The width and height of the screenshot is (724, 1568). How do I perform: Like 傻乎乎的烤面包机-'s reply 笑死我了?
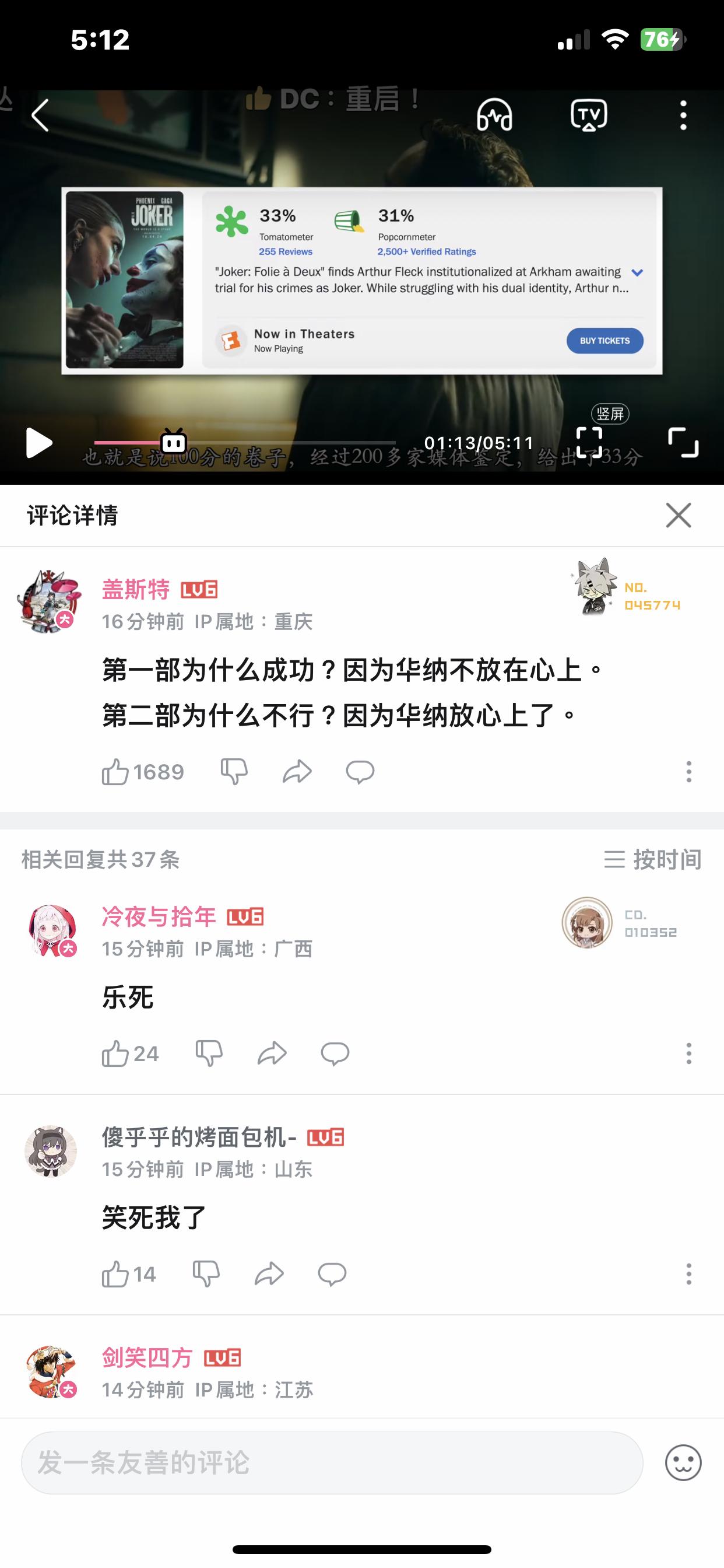tap(115, 1274)
